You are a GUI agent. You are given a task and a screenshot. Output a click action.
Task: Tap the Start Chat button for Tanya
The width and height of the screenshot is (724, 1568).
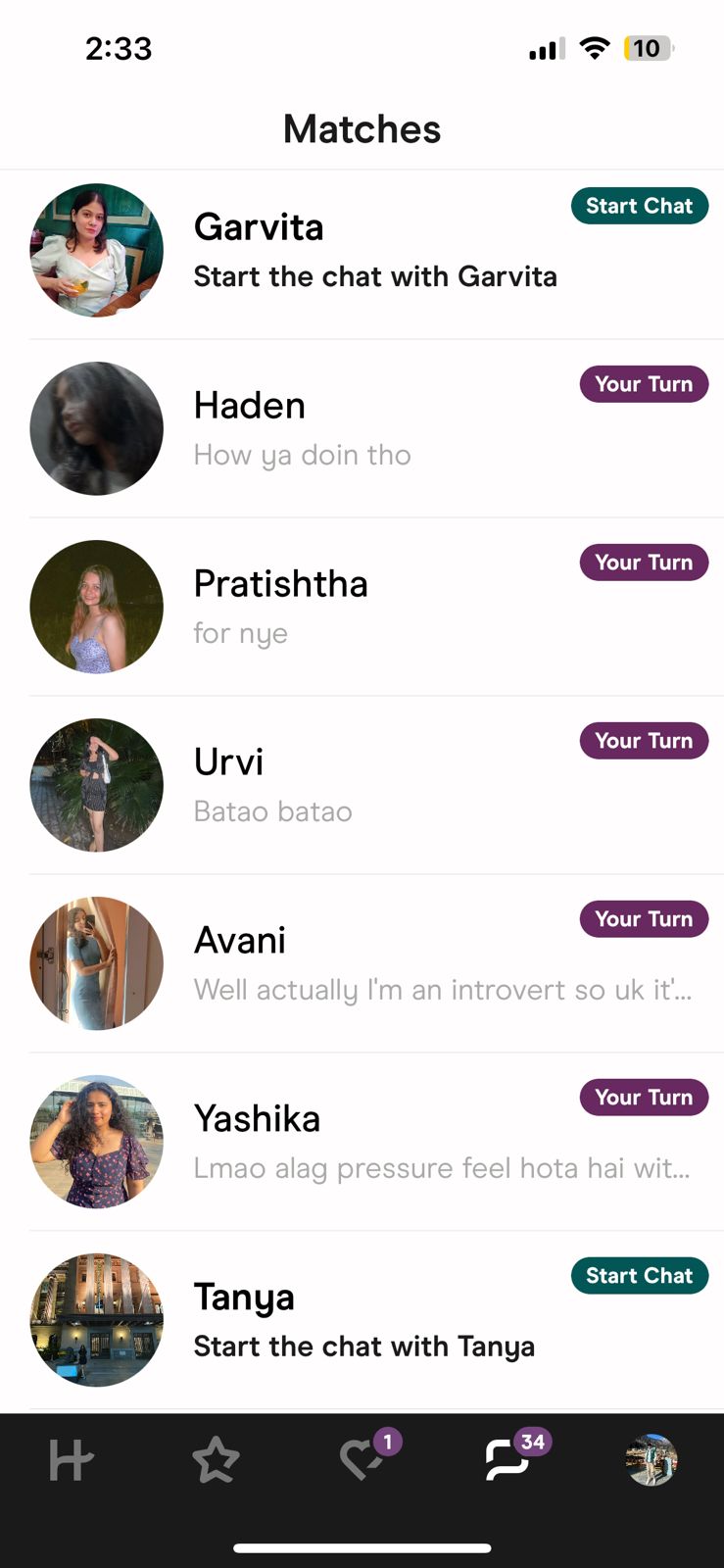(639, 1276)
